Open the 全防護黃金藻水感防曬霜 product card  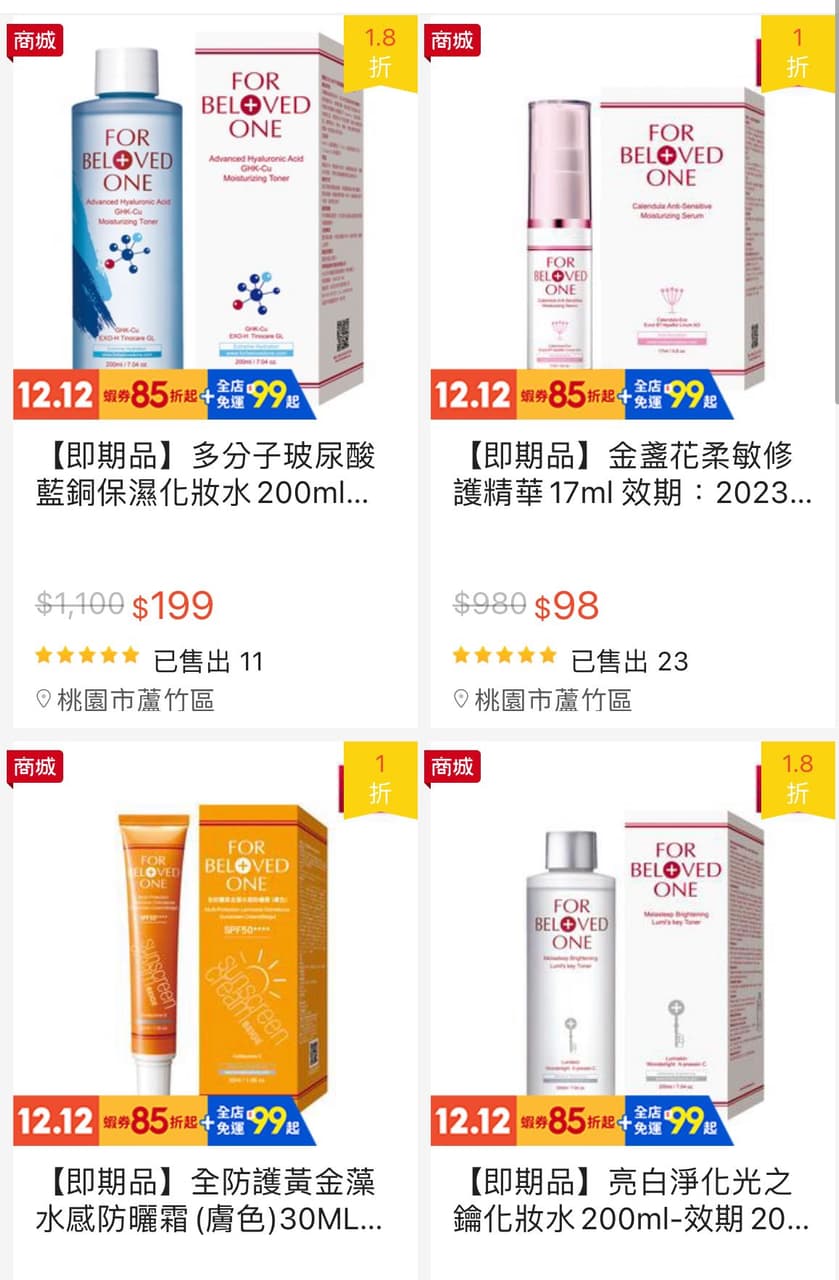[x=206, y=1200]
